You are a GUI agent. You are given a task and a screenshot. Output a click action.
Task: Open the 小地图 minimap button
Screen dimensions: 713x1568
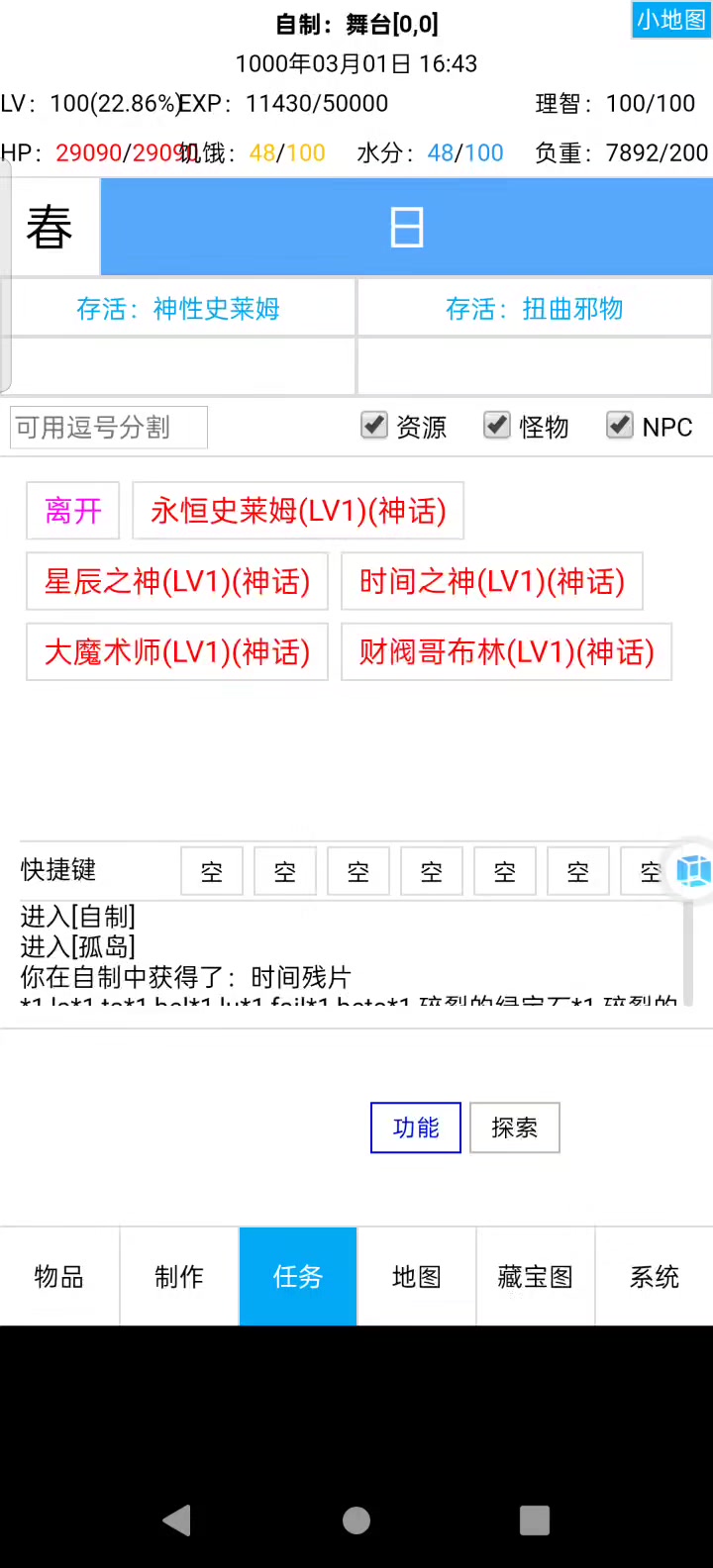tap(671, 20)
